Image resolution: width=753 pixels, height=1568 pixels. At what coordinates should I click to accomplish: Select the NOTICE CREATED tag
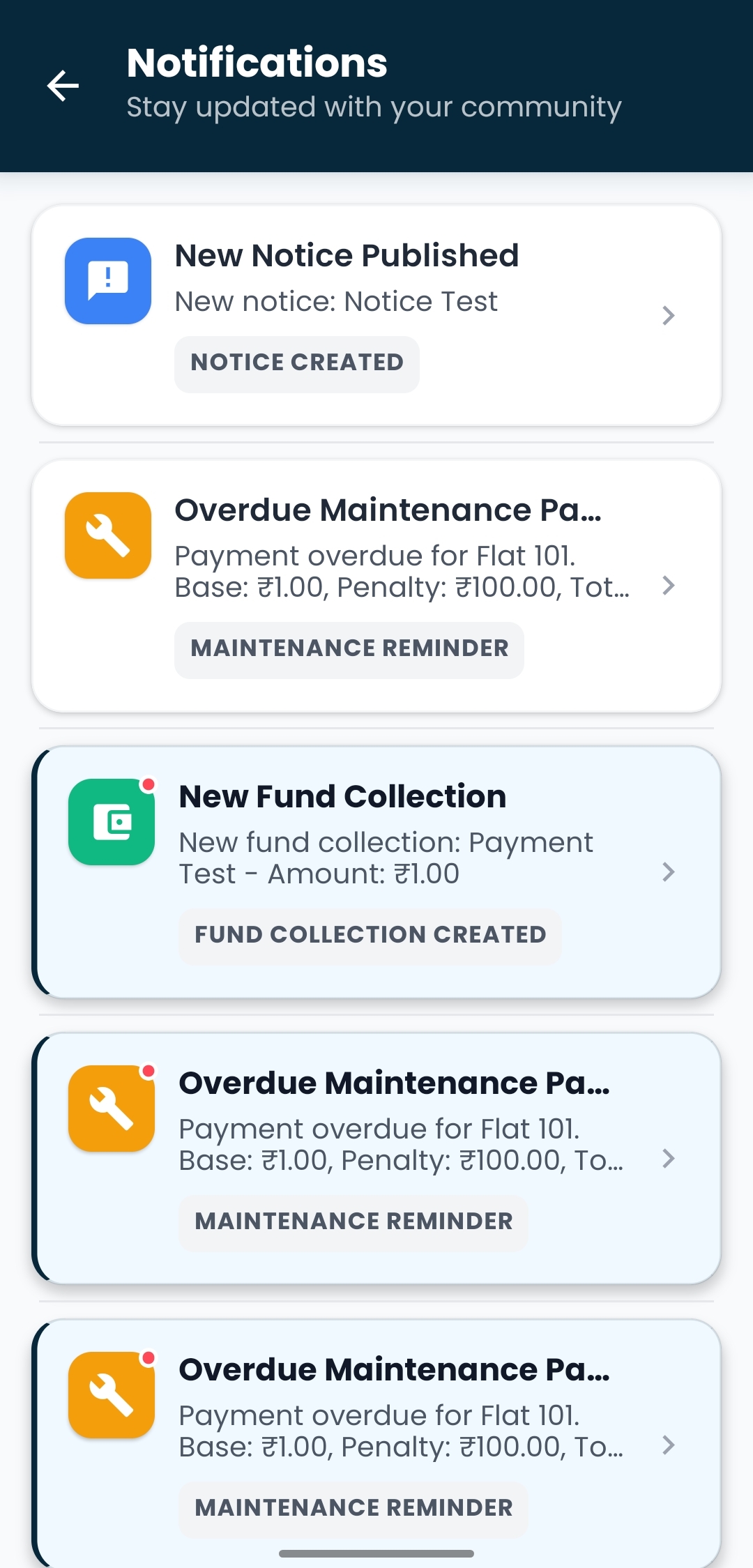click(x=296, y=363)
